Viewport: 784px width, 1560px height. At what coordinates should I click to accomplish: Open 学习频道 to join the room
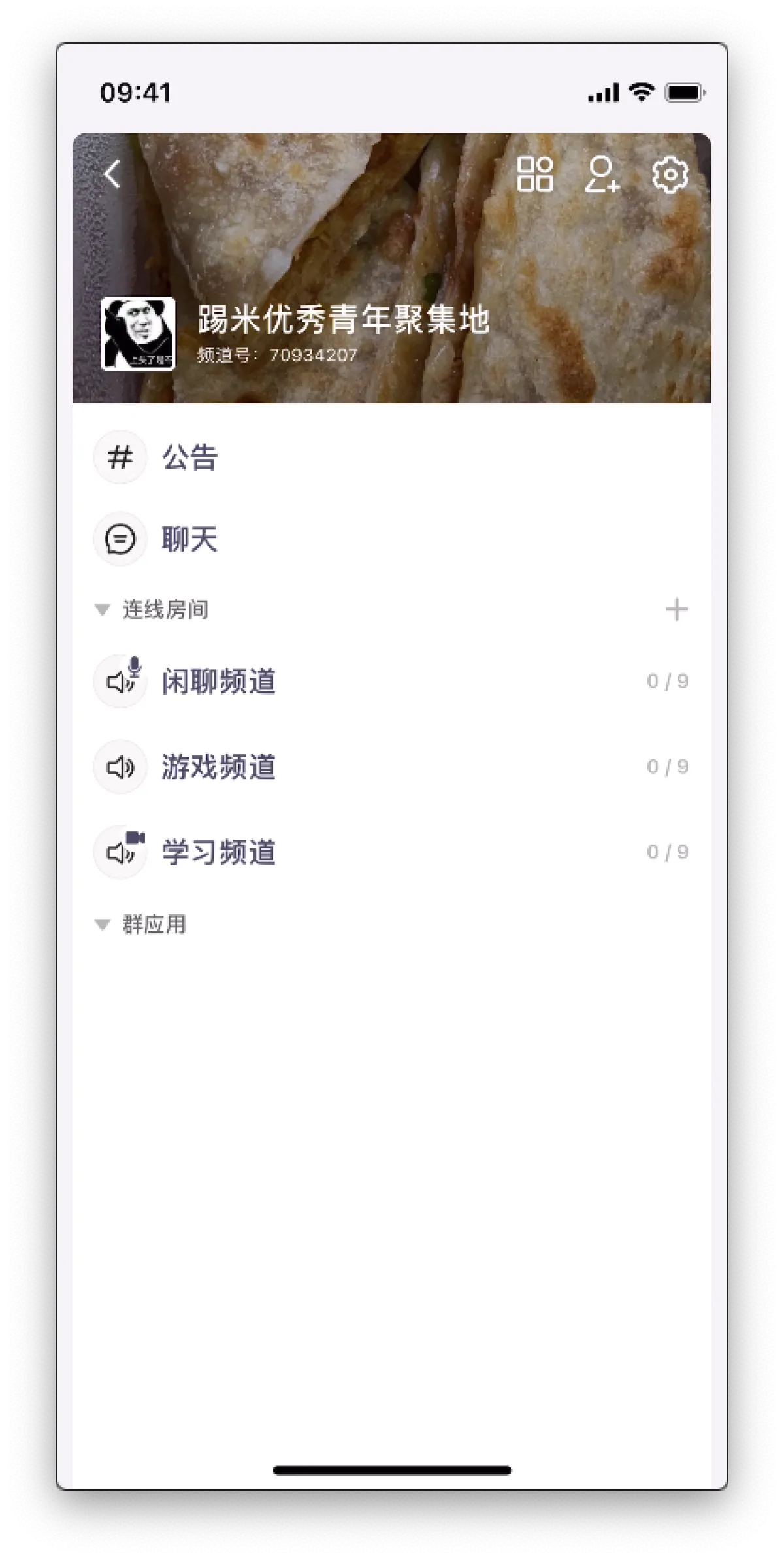click(x=218, y=852)
